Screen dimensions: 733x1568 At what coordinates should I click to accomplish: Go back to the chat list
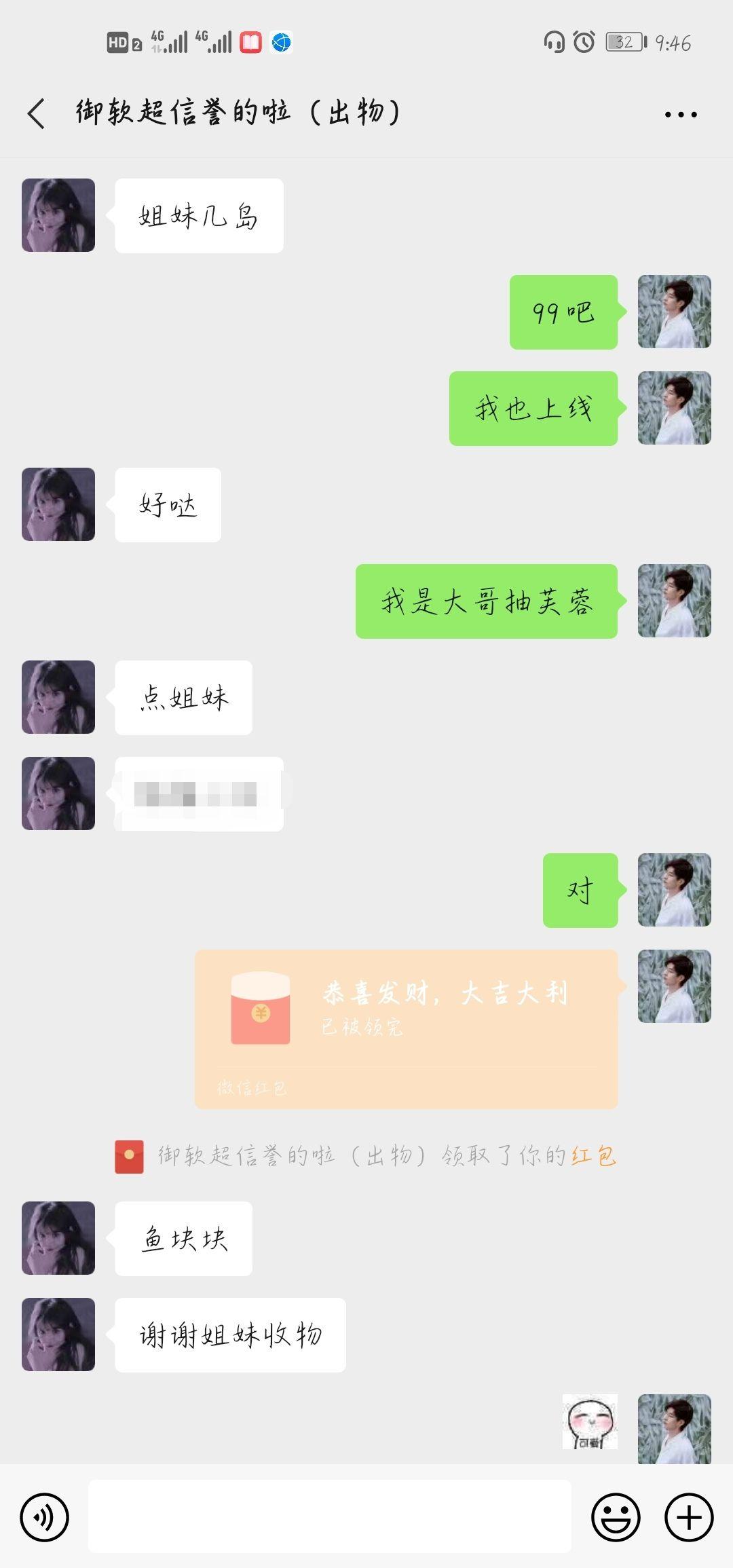tap(37, 113)
